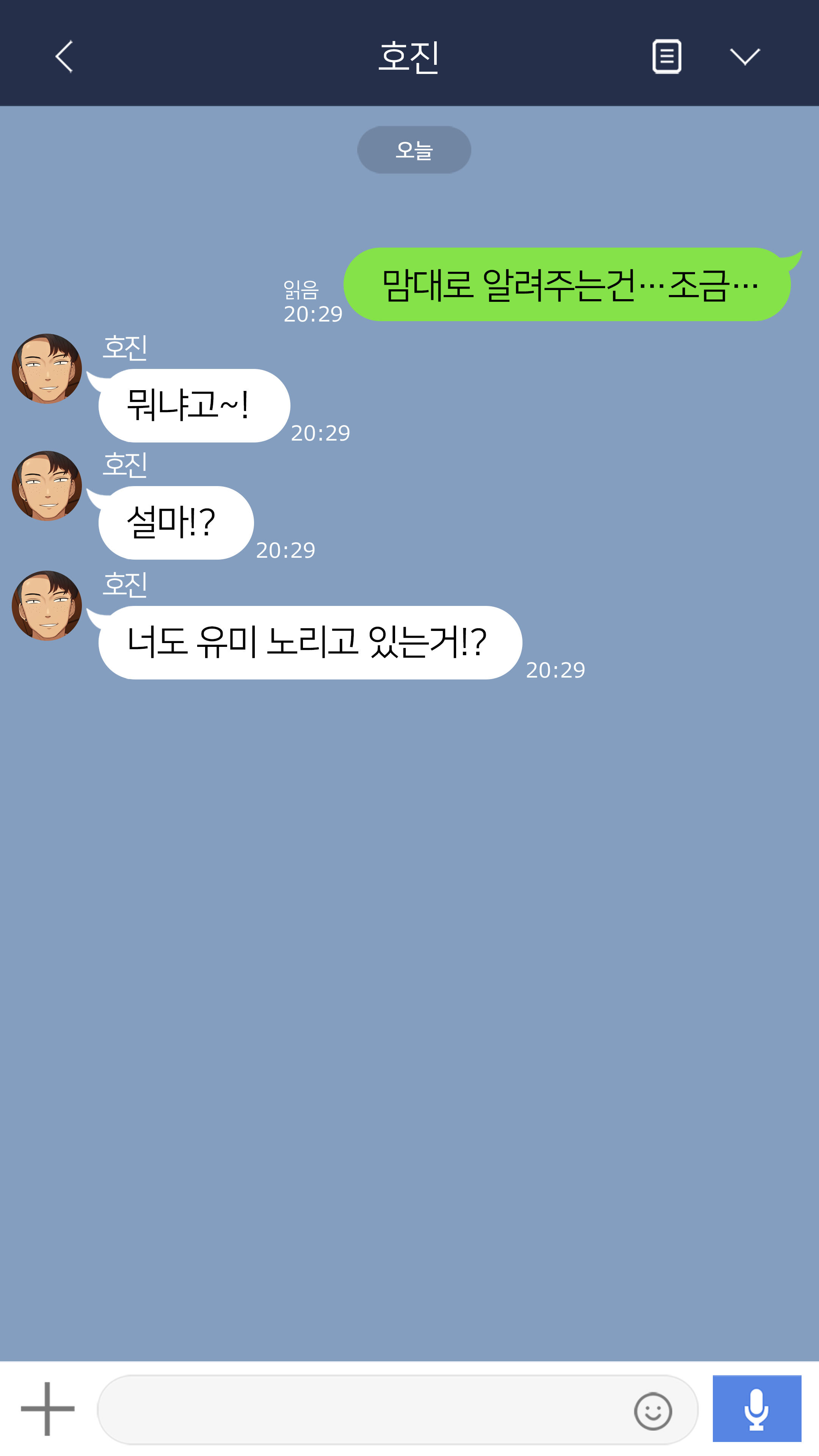Open the plus attachment menu
Screen dimensions: 819x1456
[x=47, y=1409]
